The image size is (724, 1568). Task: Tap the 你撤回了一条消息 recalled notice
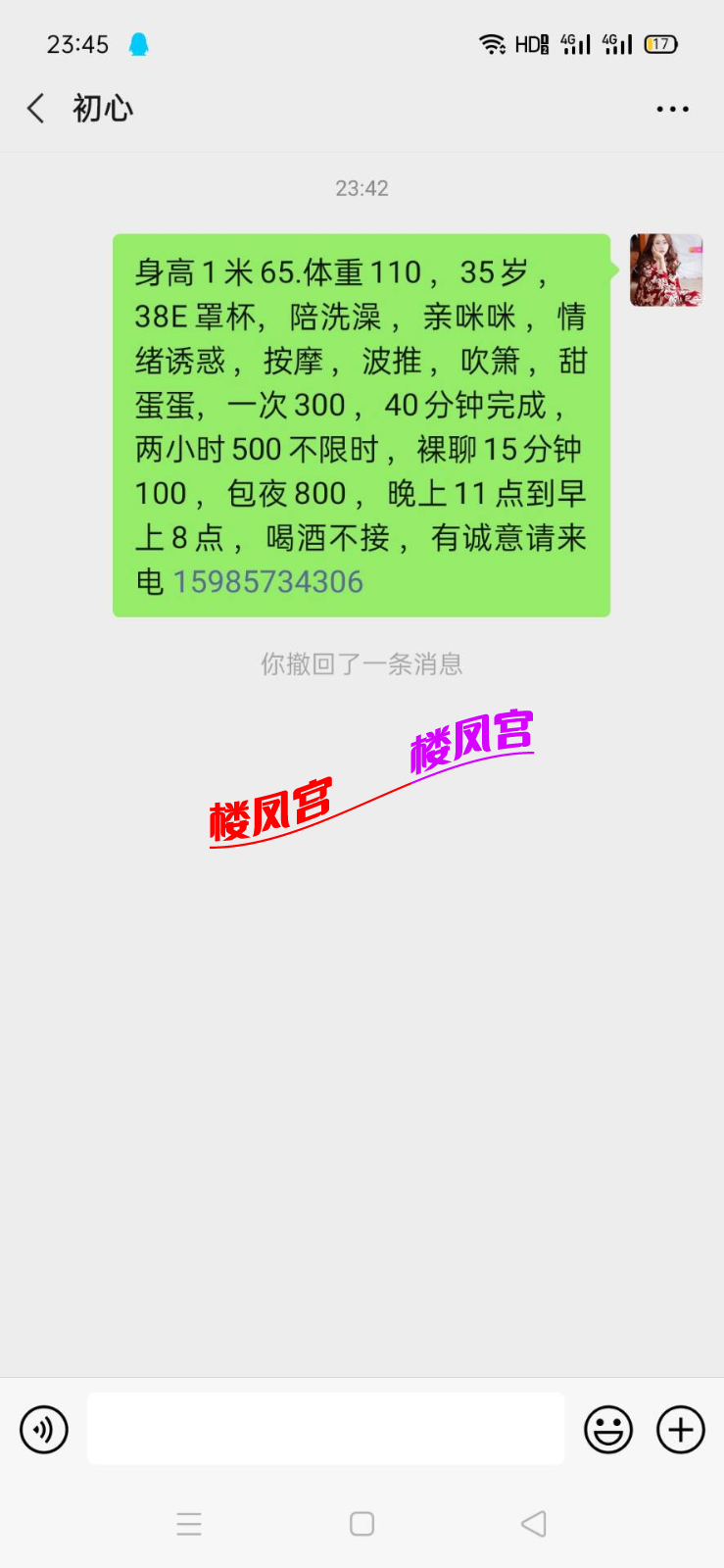point(362,663)
